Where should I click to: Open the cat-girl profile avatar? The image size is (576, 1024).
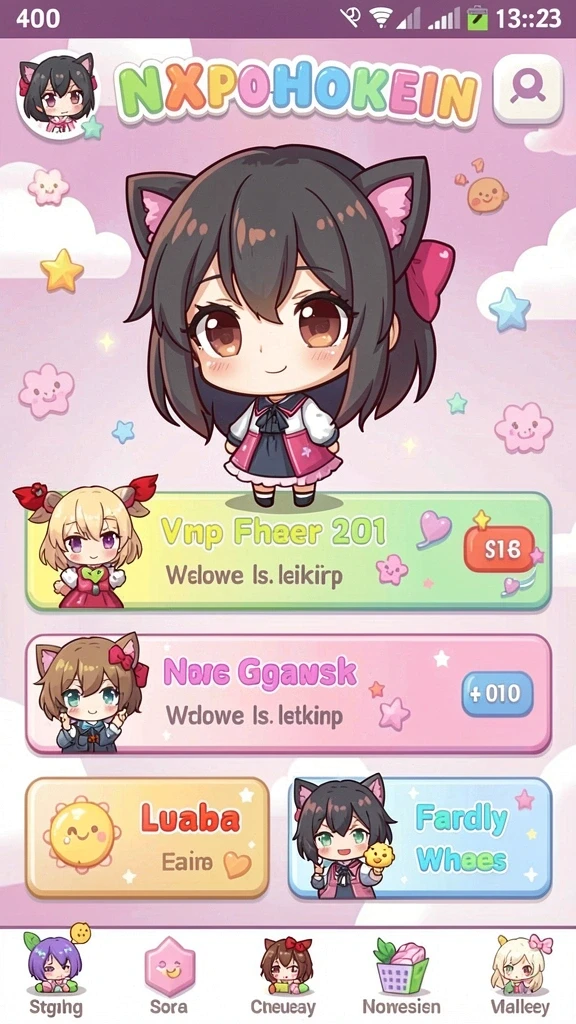pos(58,93)
